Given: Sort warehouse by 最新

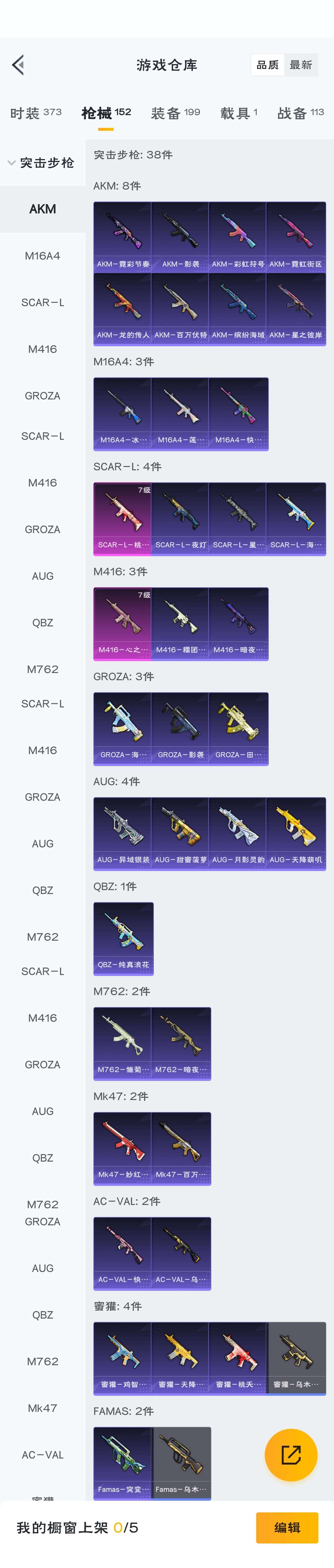Looking at the screenshot, I should click(x=300, y=65).
